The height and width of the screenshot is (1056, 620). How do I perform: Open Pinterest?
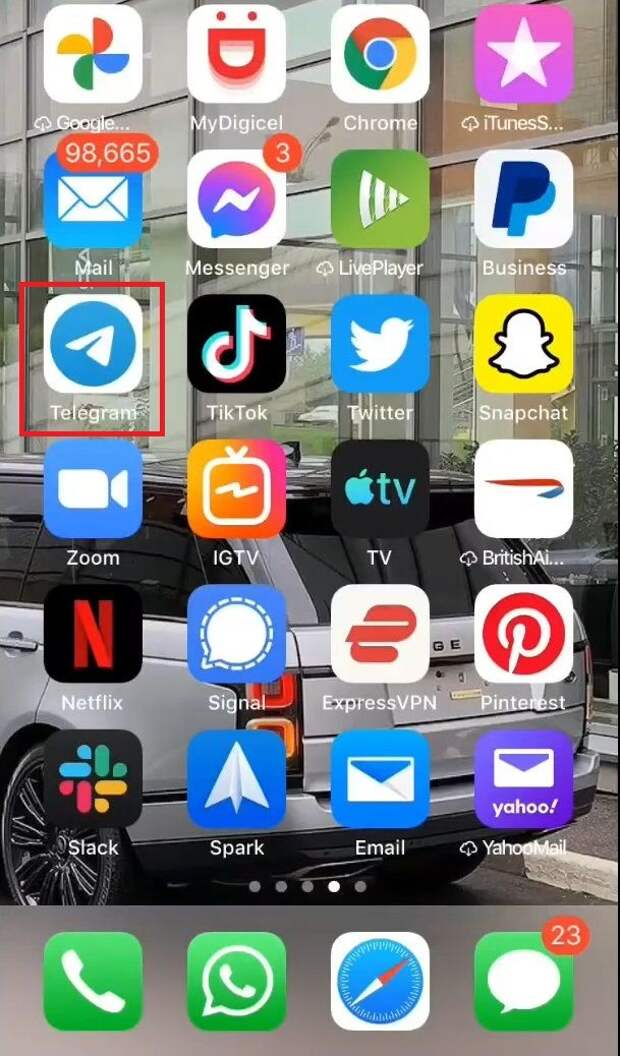coord(523,634)
